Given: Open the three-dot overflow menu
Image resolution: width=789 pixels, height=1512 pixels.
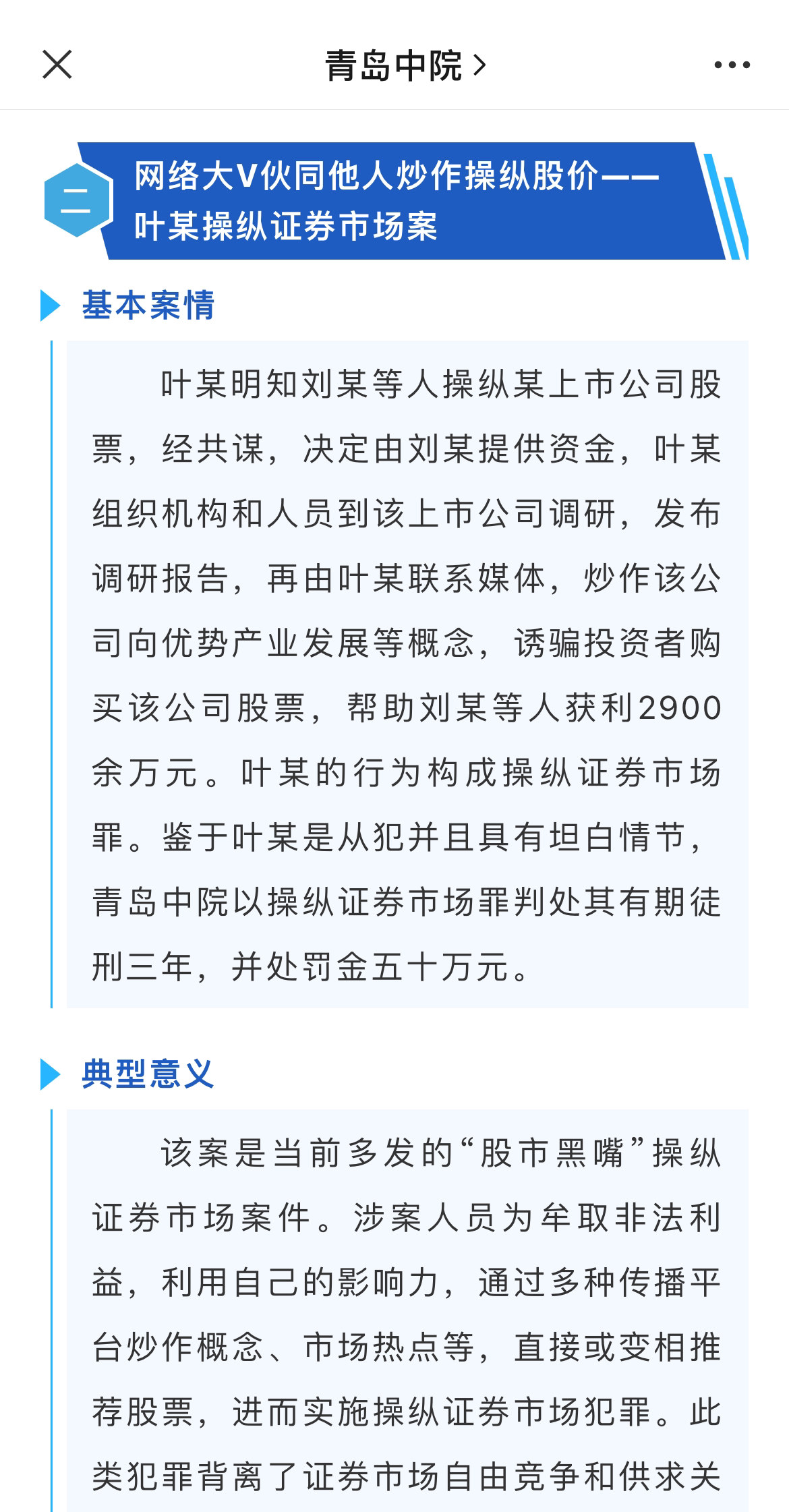Looking at the screenshot, I should [732, 65].
